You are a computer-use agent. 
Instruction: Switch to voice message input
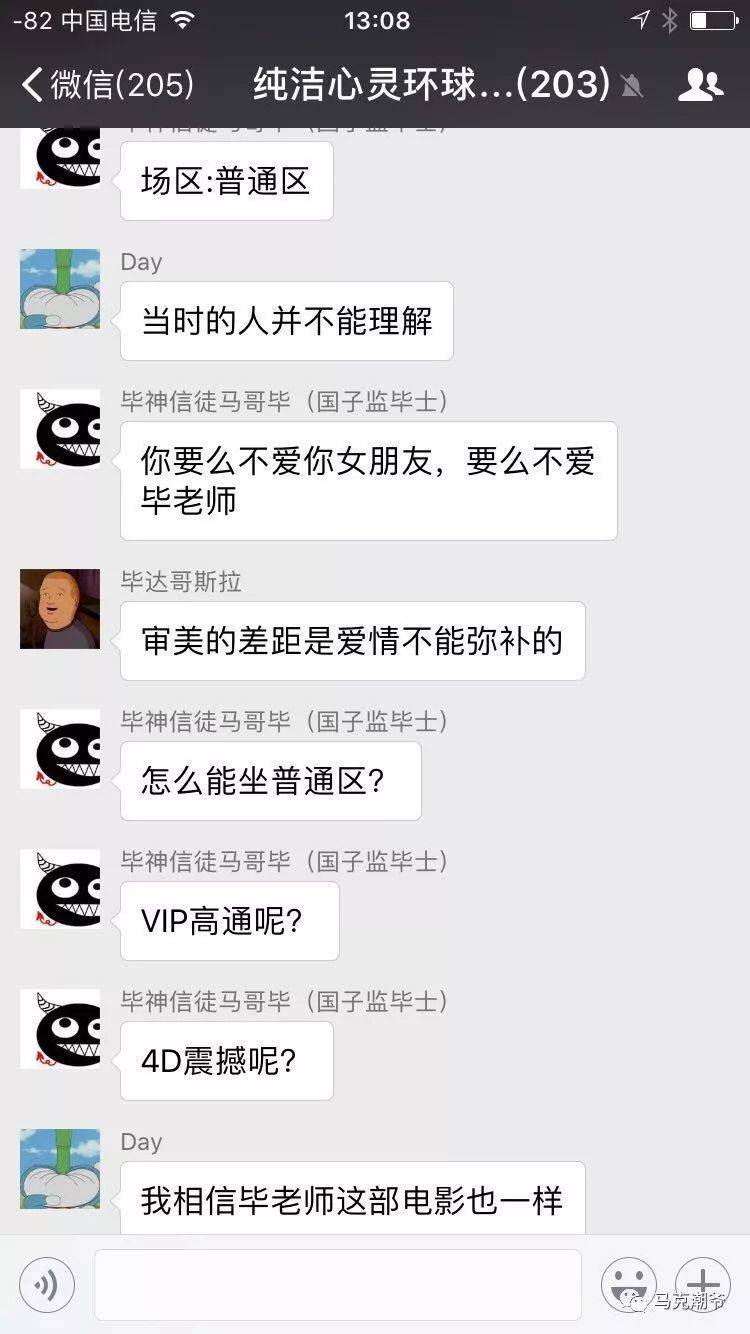pyautogui.click(x=46, y=1284)
